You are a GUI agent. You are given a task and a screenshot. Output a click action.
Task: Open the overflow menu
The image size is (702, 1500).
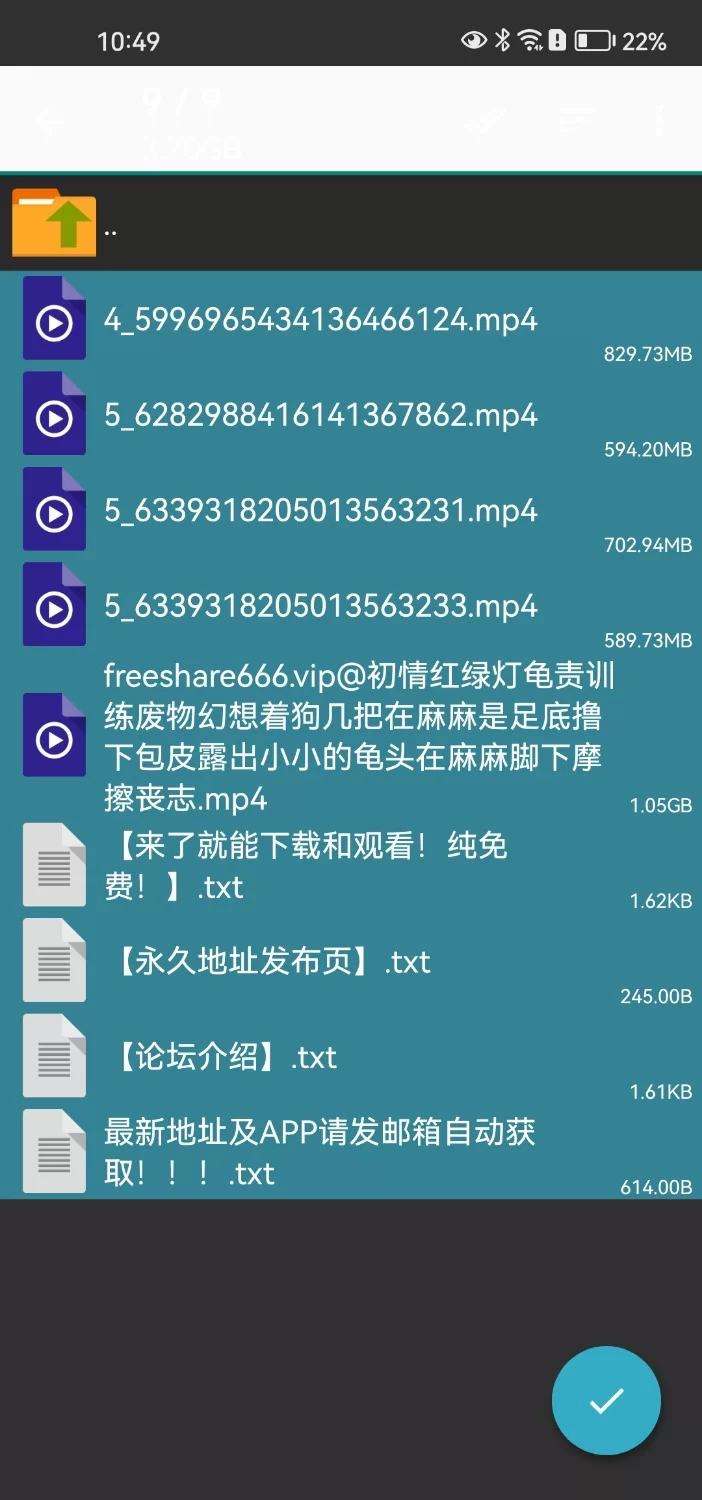(x=659, y=121)
